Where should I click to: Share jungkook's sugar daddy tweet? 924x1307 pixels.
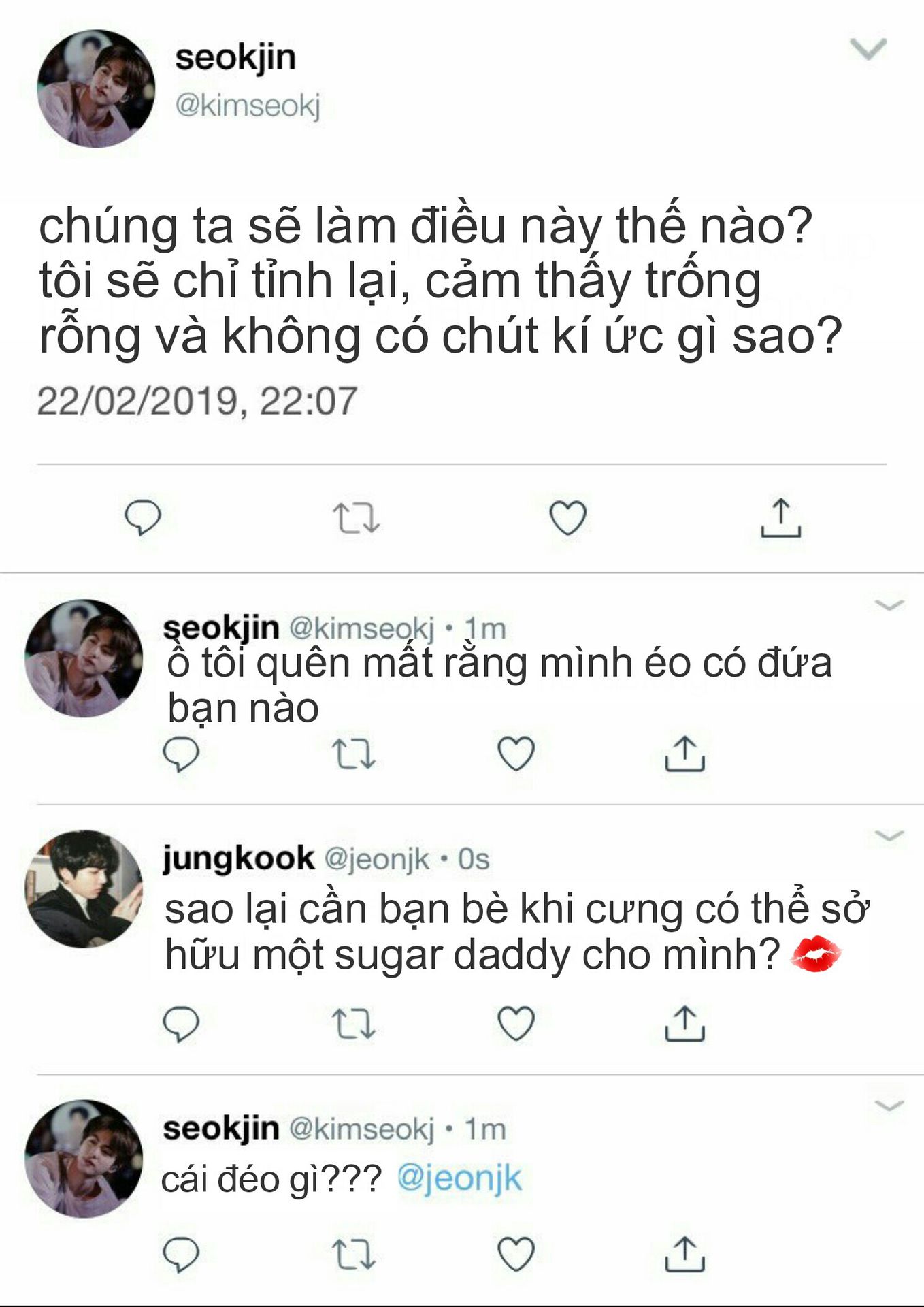(x=684, y=1023)
